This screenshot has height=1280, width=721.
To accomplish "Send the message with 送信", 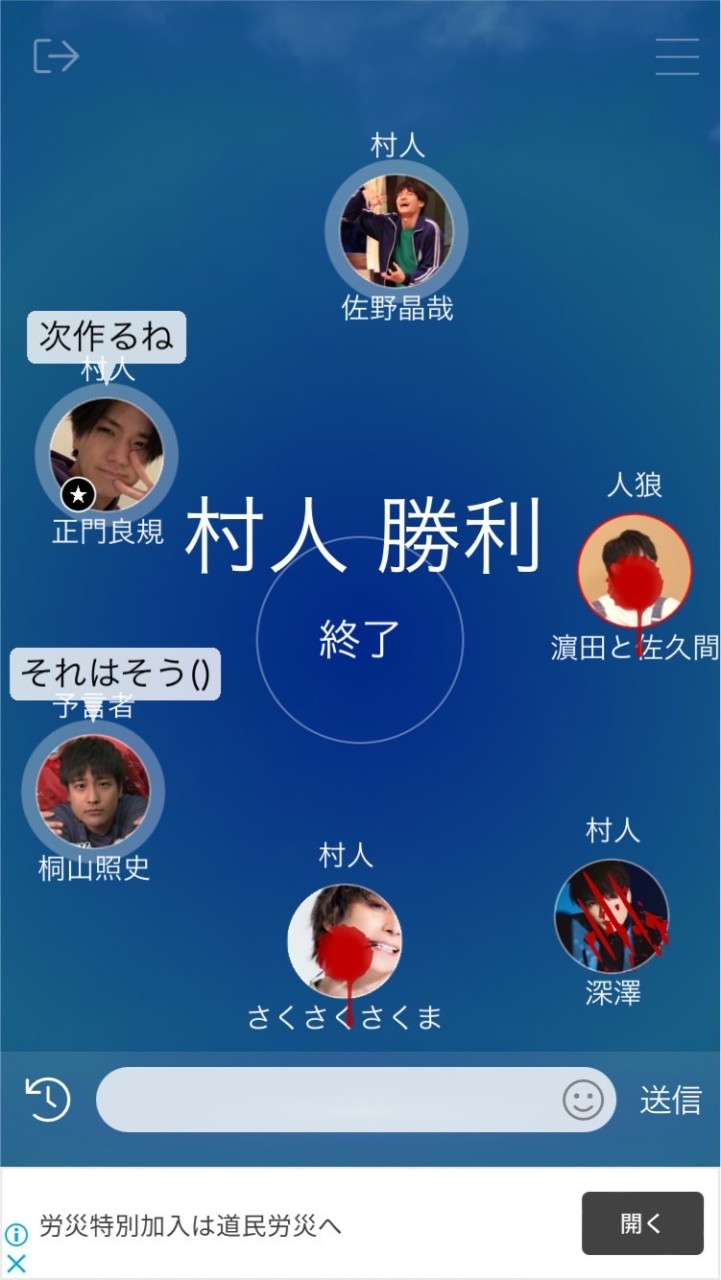I will (x=671, y=1100).
